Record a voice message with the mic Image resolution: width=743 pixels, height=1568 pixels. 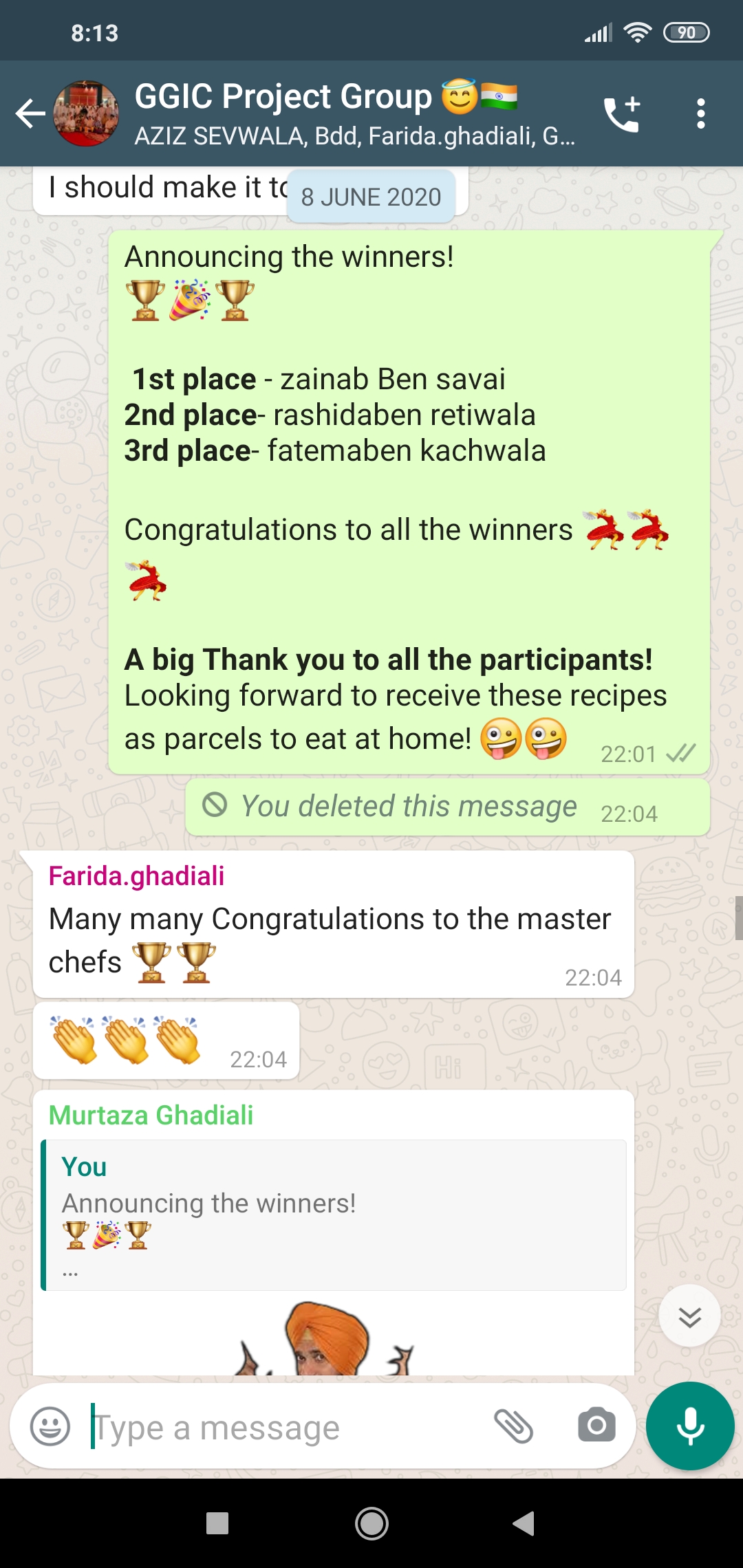(x=690, y=1426)
